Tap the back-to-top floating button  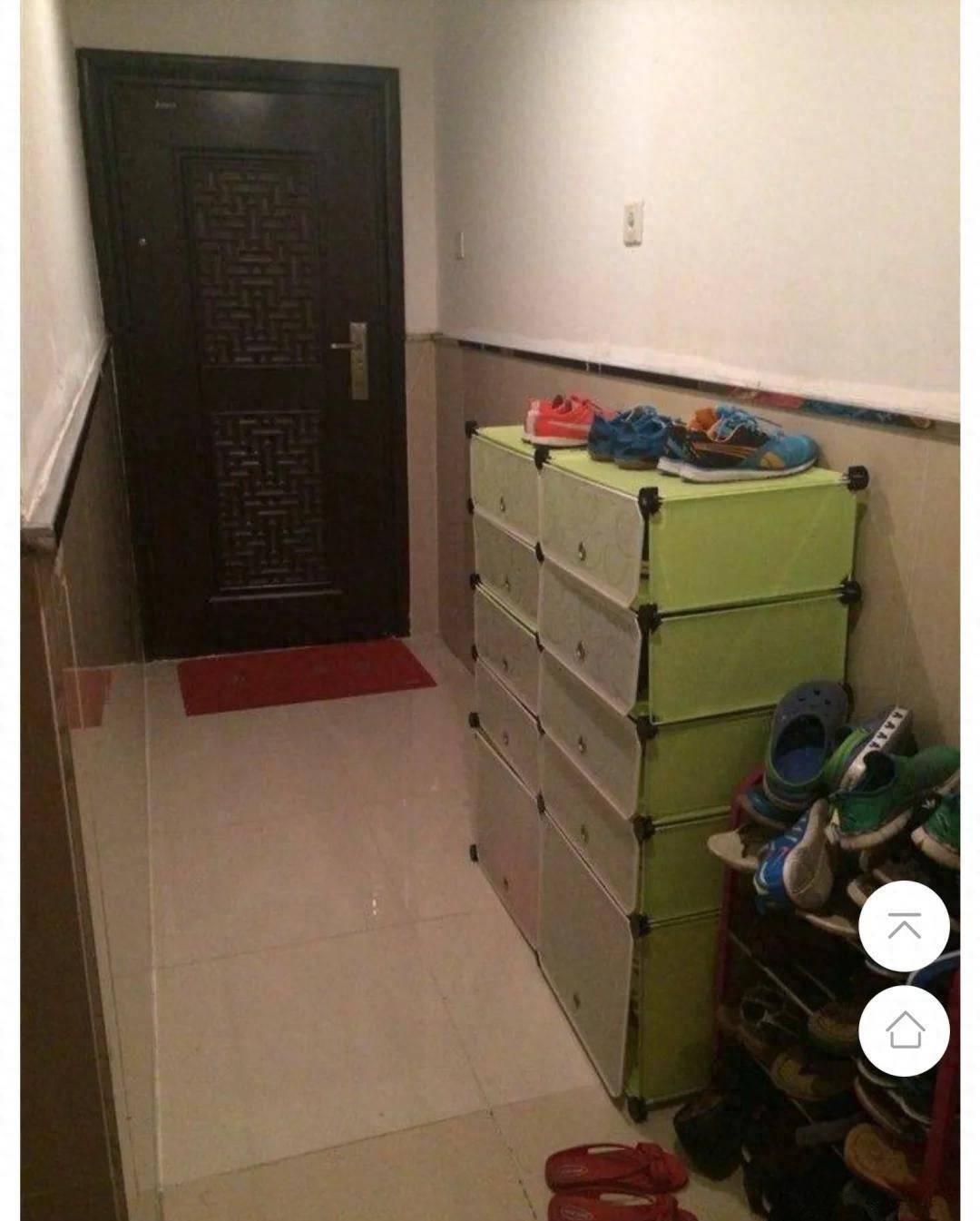point(904,925)
